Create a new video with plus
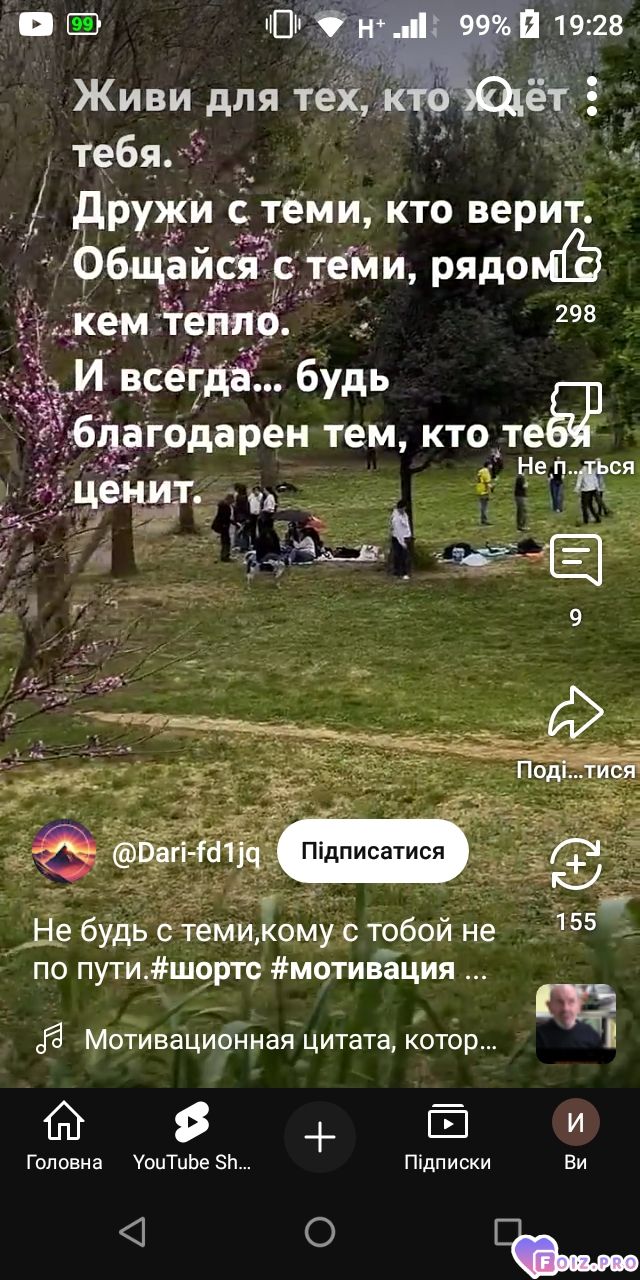The width and height of the screenshot is (640, 1280). [320, 1137]
